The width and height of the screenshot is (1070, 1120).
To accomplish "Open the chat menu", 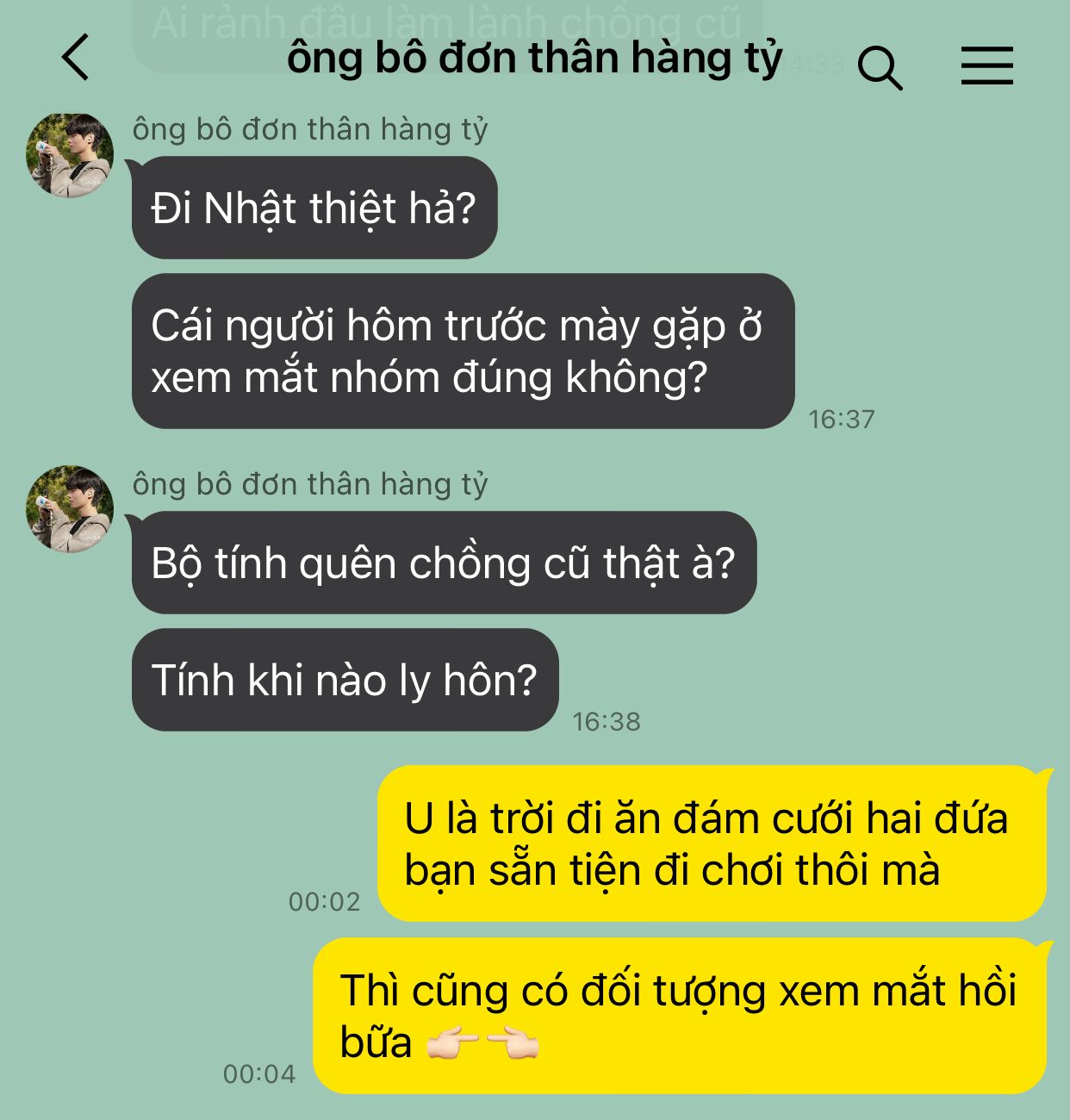I will tap(986, 65).
